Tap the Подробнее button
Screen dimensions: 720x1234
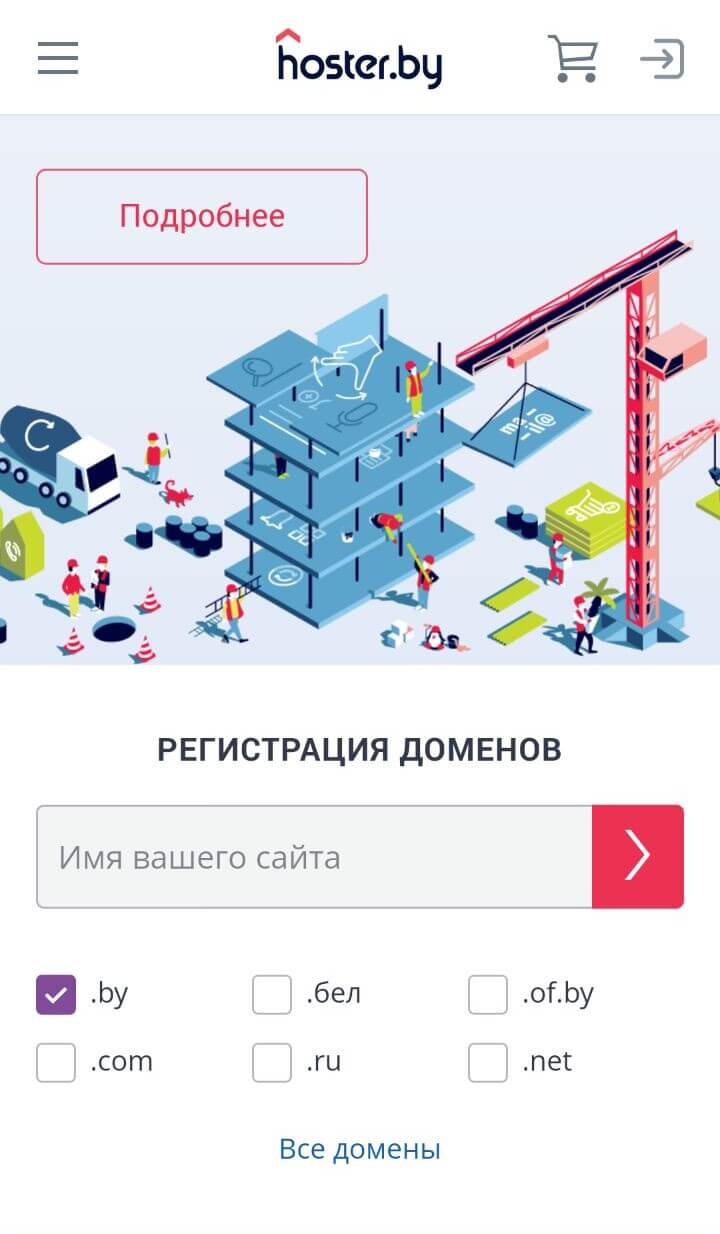pyautogui.click(x=202, y=216)
